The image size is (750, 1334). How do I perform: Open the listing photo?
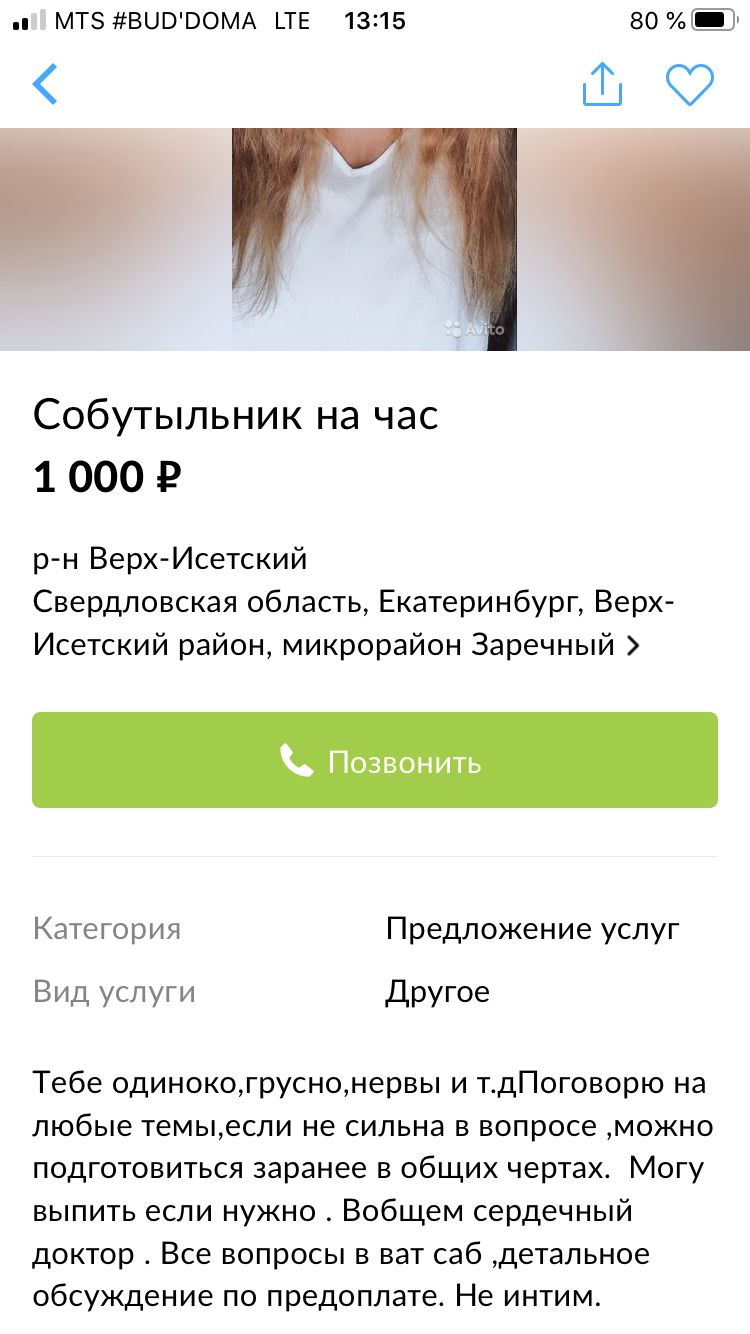(x=375, y=240)
